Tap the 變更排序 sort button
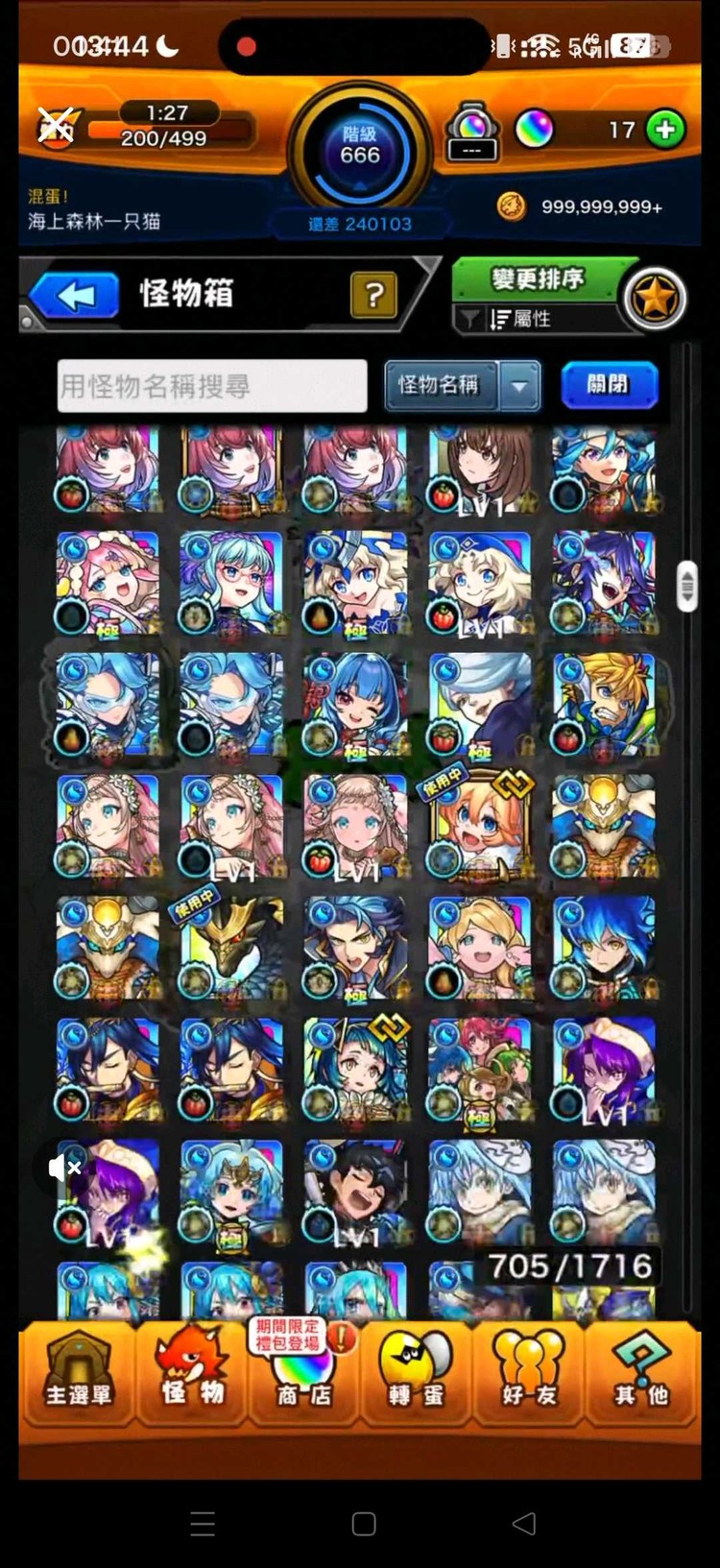The height and width of the screenshot is (1568, 720). coord(538,278)
